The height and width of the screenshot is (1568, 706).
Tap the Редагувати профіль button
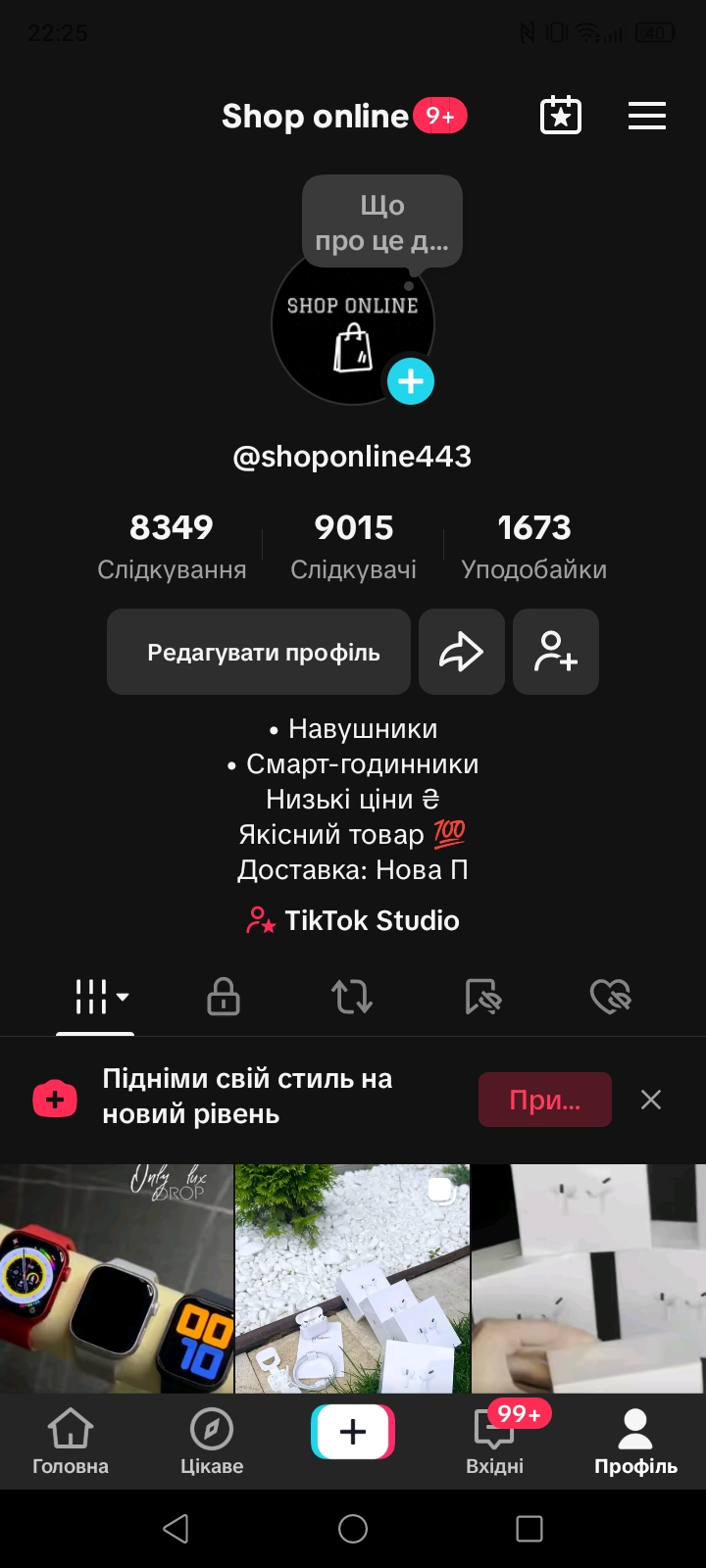[x=258, y=652]
